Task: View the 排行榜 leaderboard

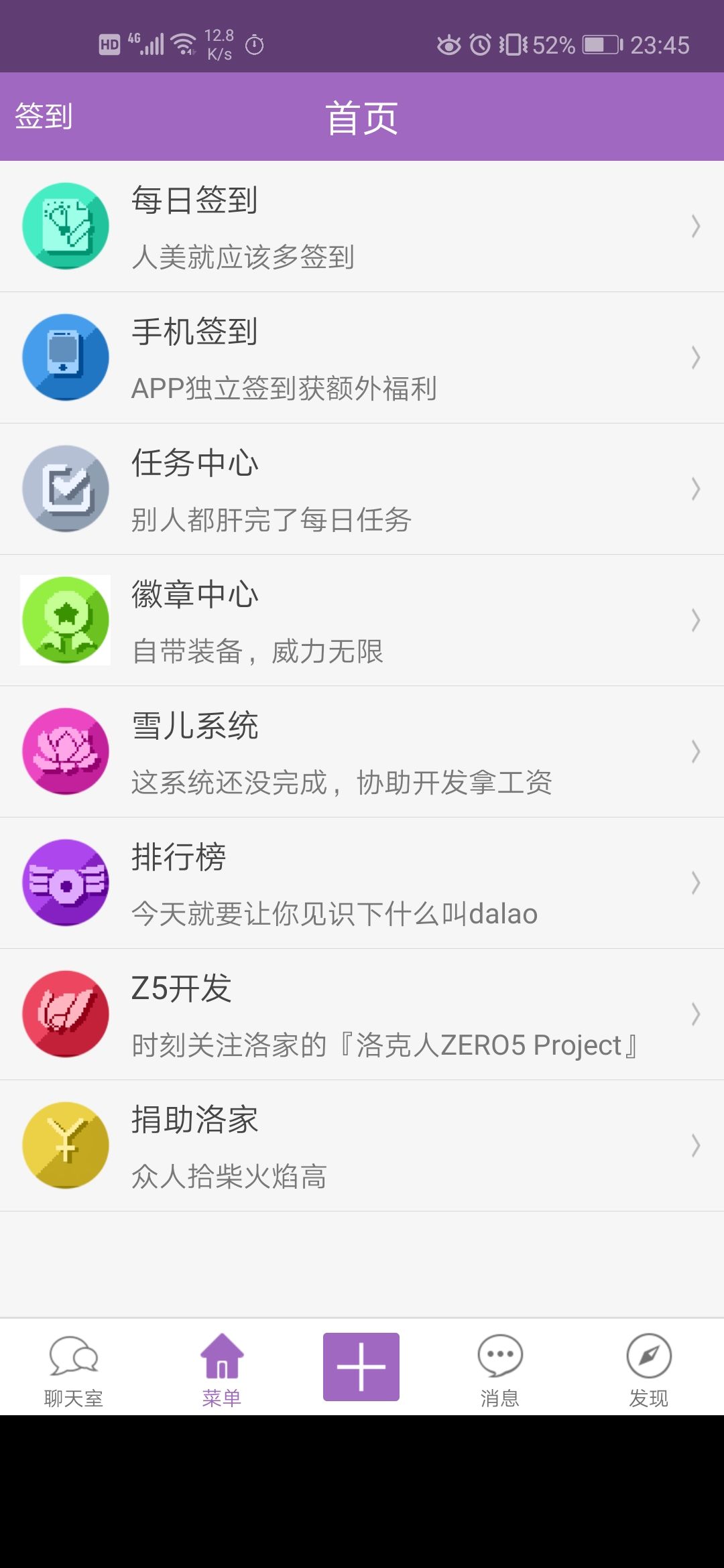Action: (x=362, y=883)
